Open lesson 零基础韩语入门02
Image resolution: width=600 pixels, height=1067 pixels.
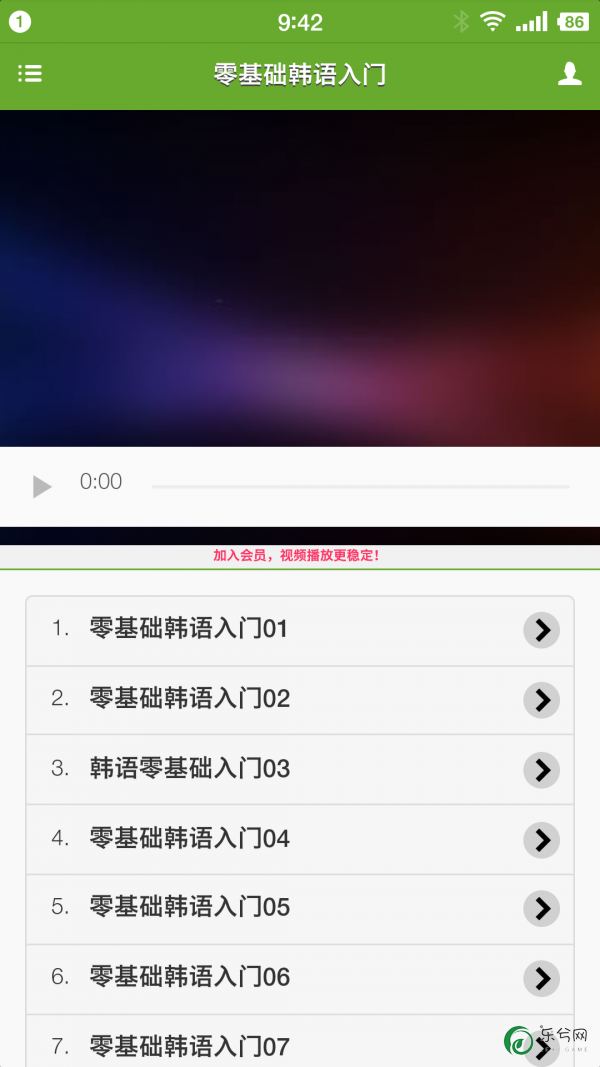[x=300, y=699]
